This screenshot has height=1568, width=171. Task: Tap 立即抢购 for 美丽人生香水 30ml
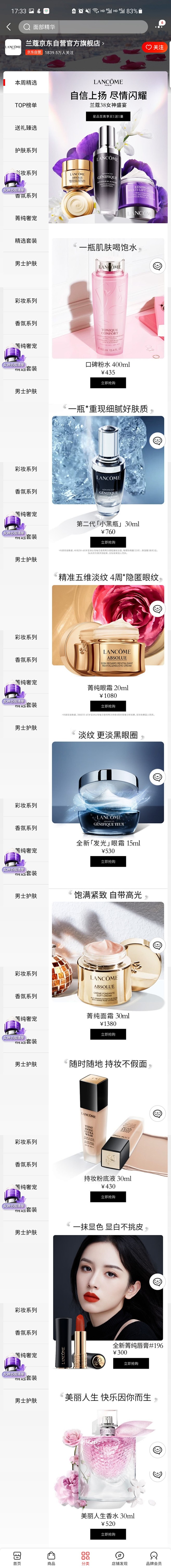pyautogui.click(x=108, y=1534)
